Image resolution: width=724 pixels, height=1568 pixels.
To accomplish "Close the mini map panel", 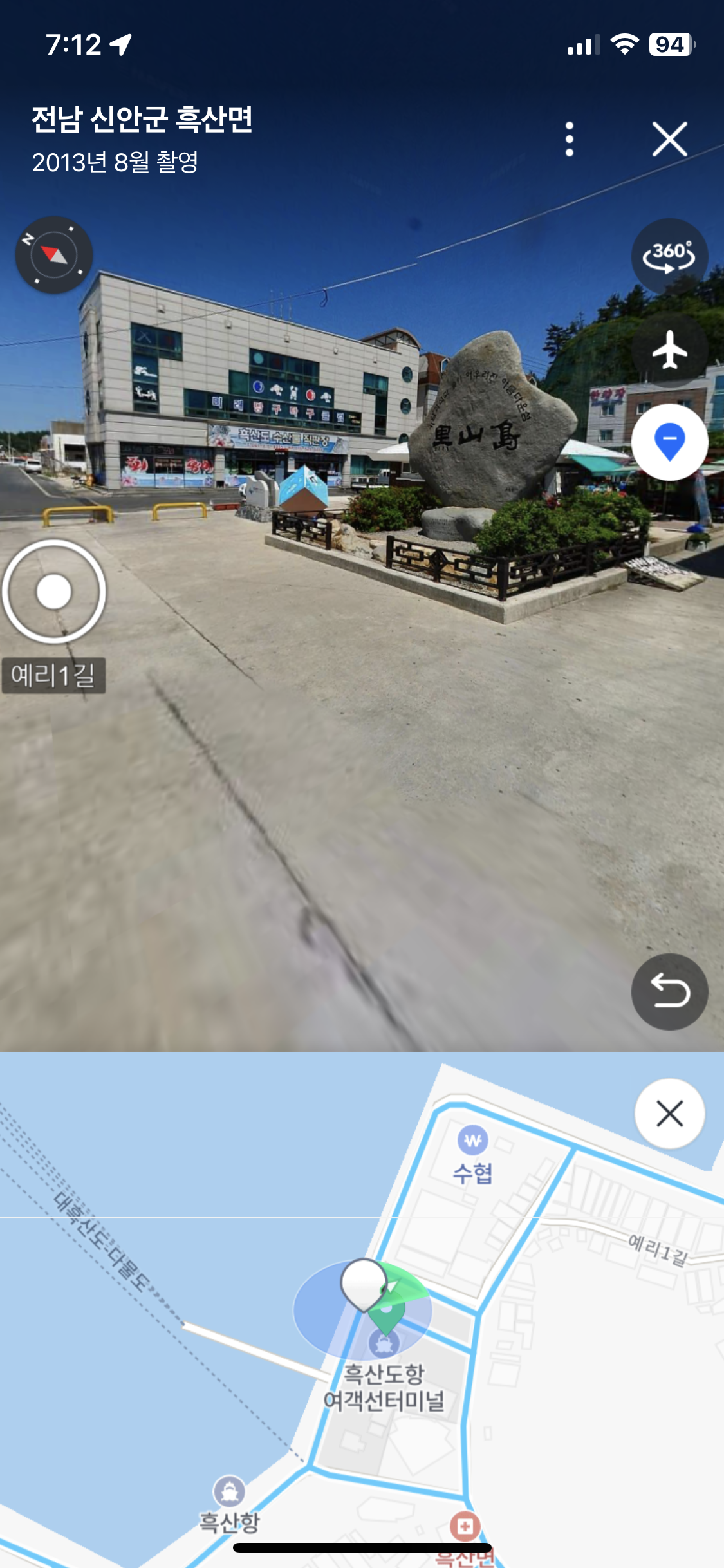I will pyautogui.click(x=669, y=1114).
